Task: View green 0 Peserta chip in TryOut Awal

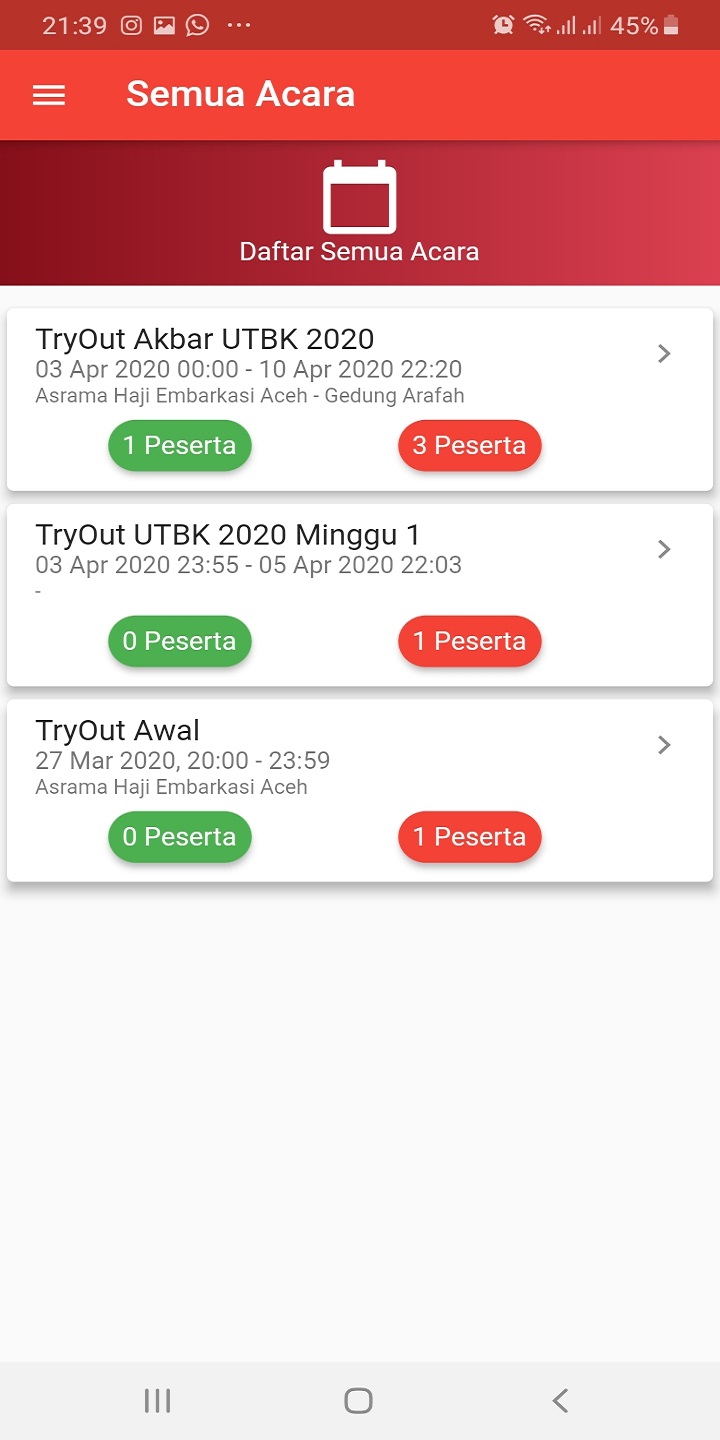Action: tap(180, 837)
